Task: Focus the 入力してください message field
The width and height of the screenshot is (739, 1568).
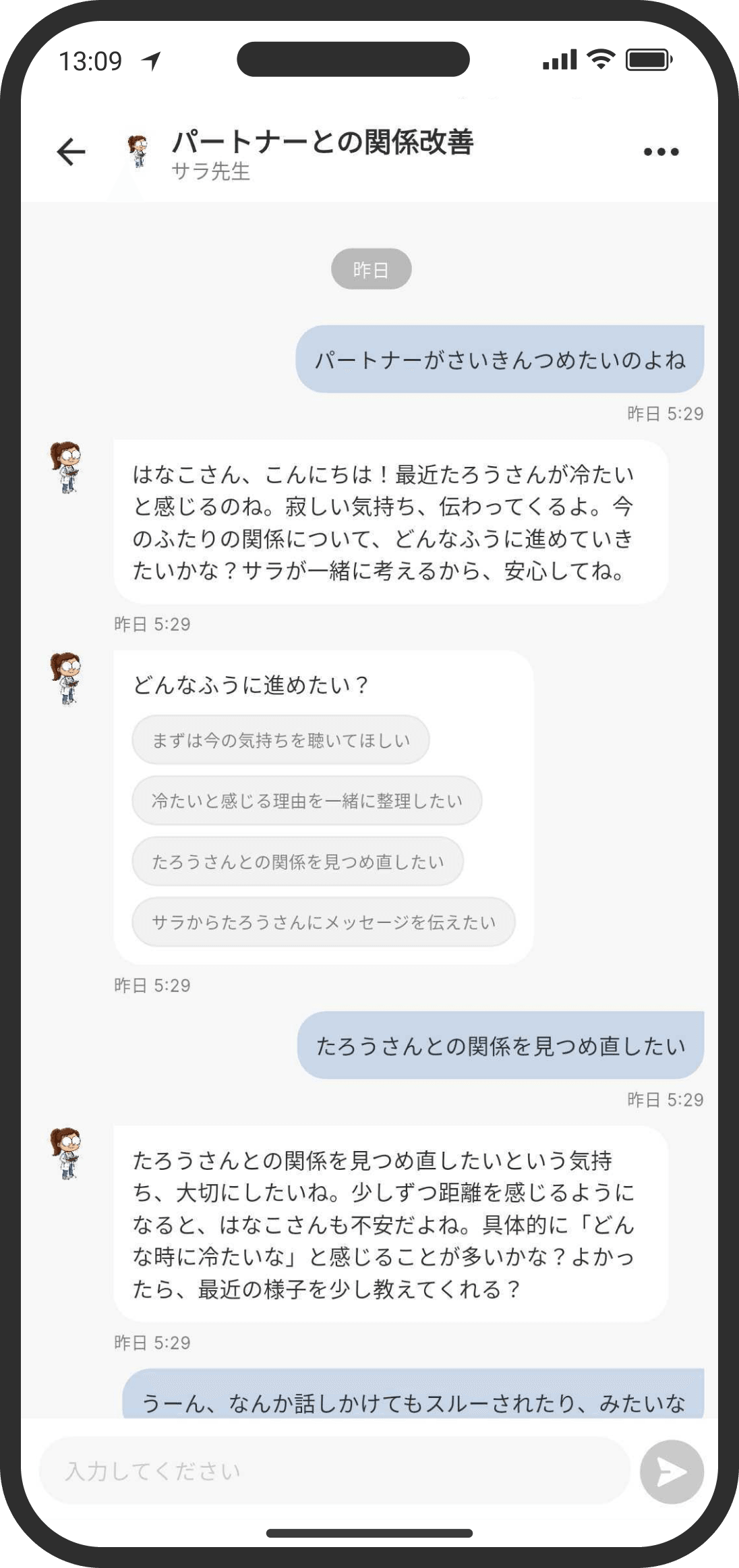Action: point(334,1471)
